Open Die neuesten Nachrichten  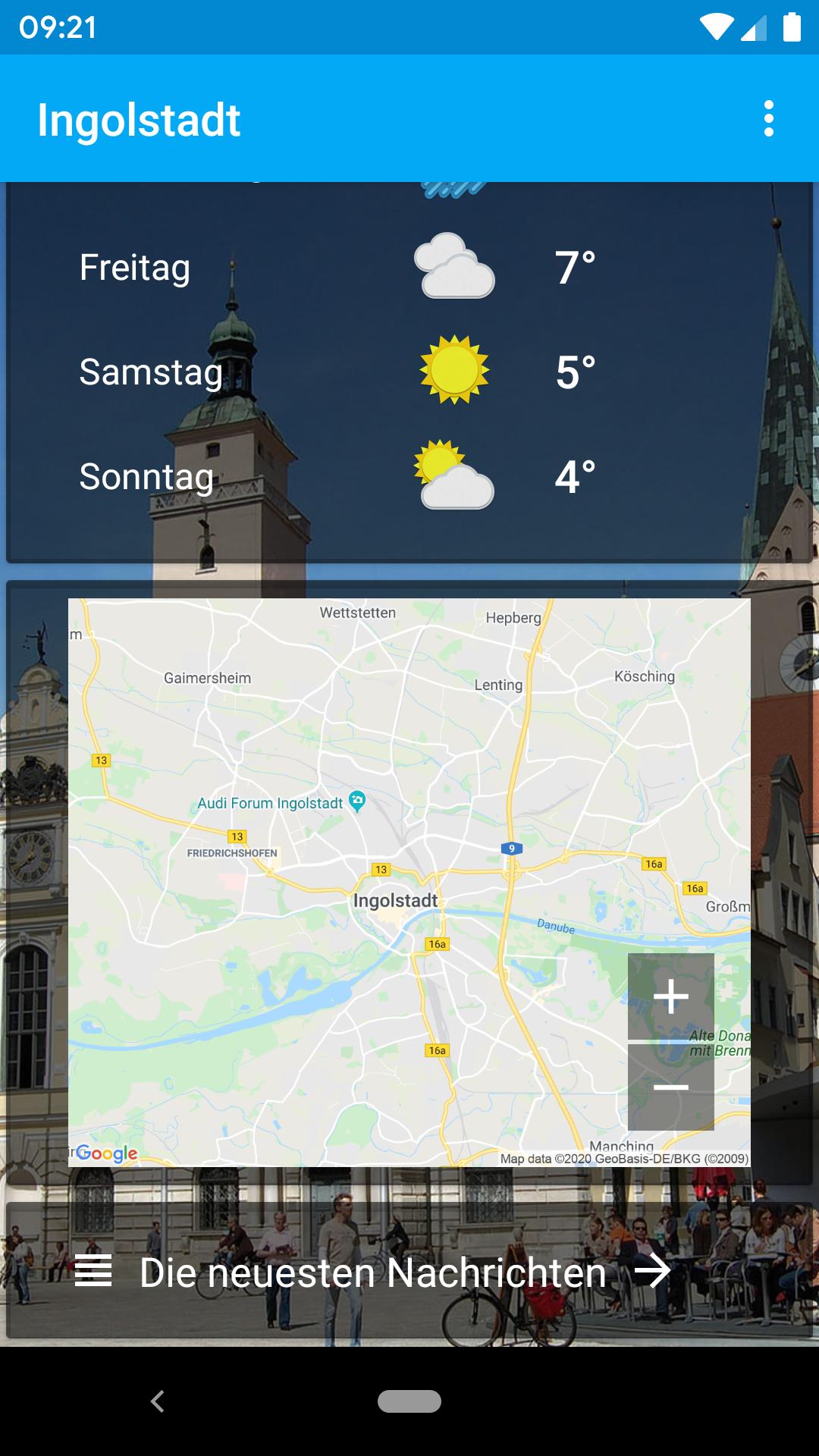pos(370,1272)
